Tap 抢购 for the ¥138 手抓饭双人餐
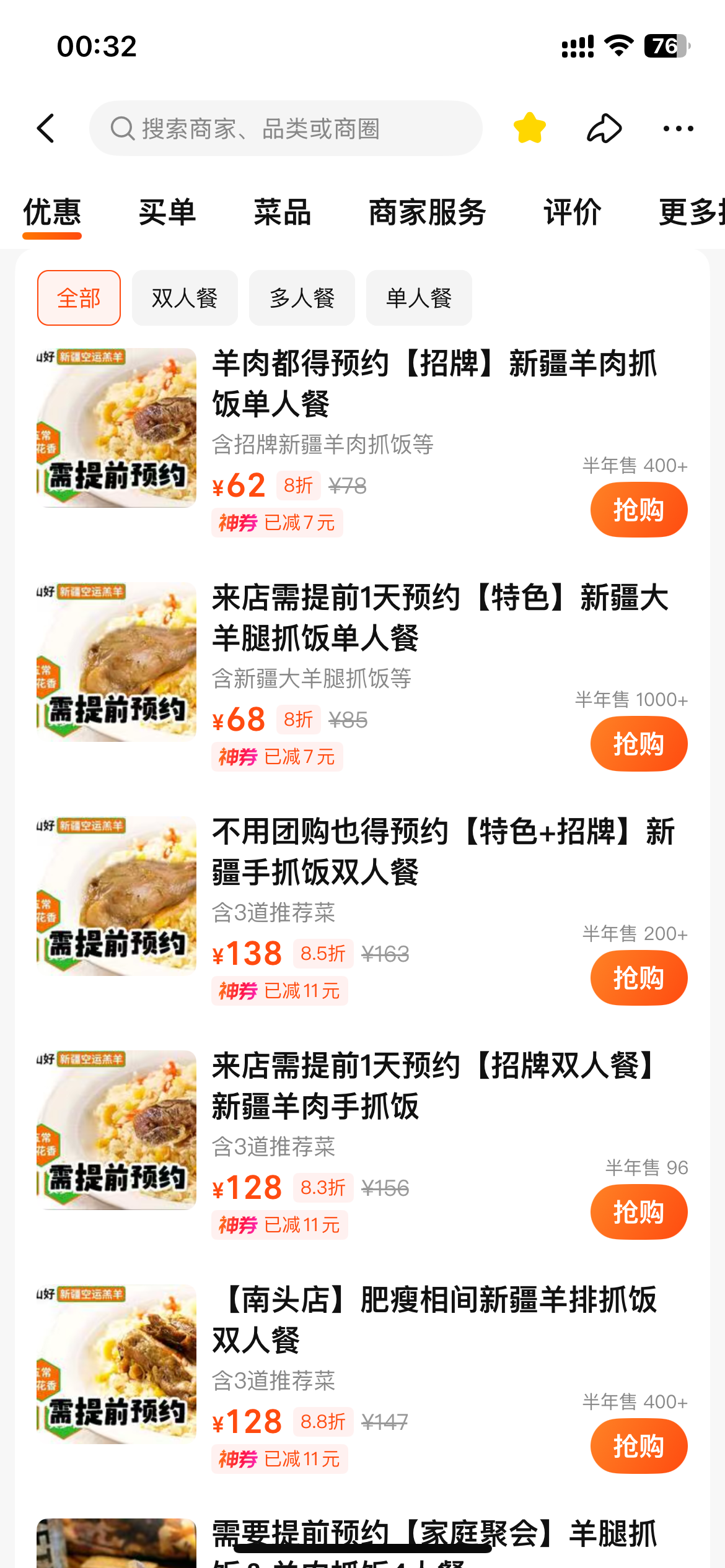Screen dimensions: 725x1568 pos(638,978)
